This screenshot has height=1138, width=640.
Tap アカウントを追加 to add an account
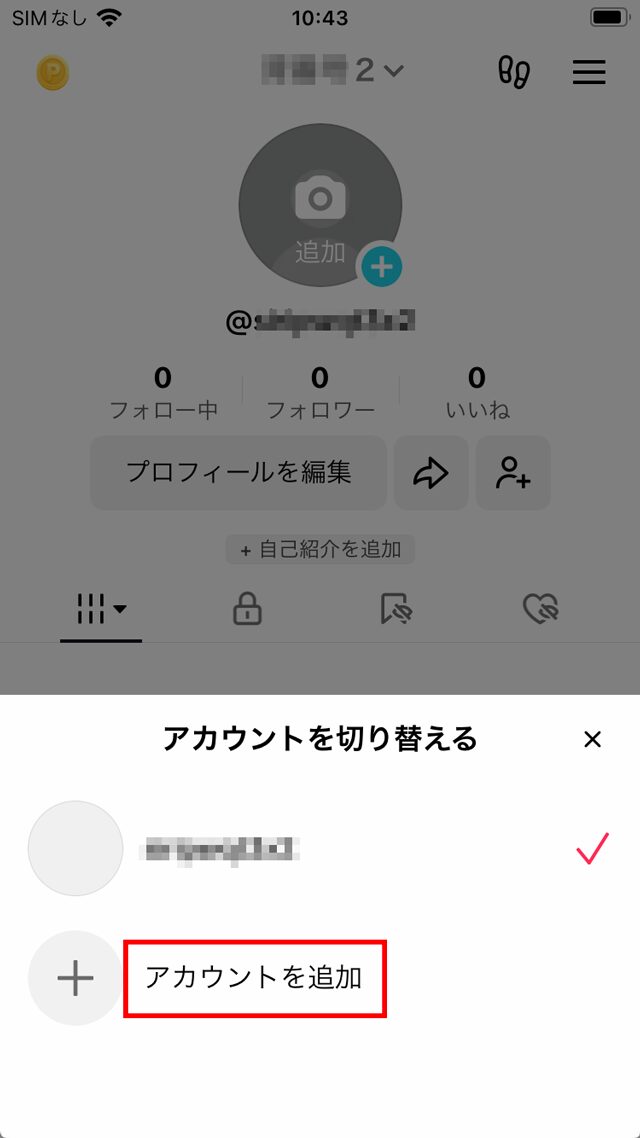pyautogui.click(x=254, y=978)
